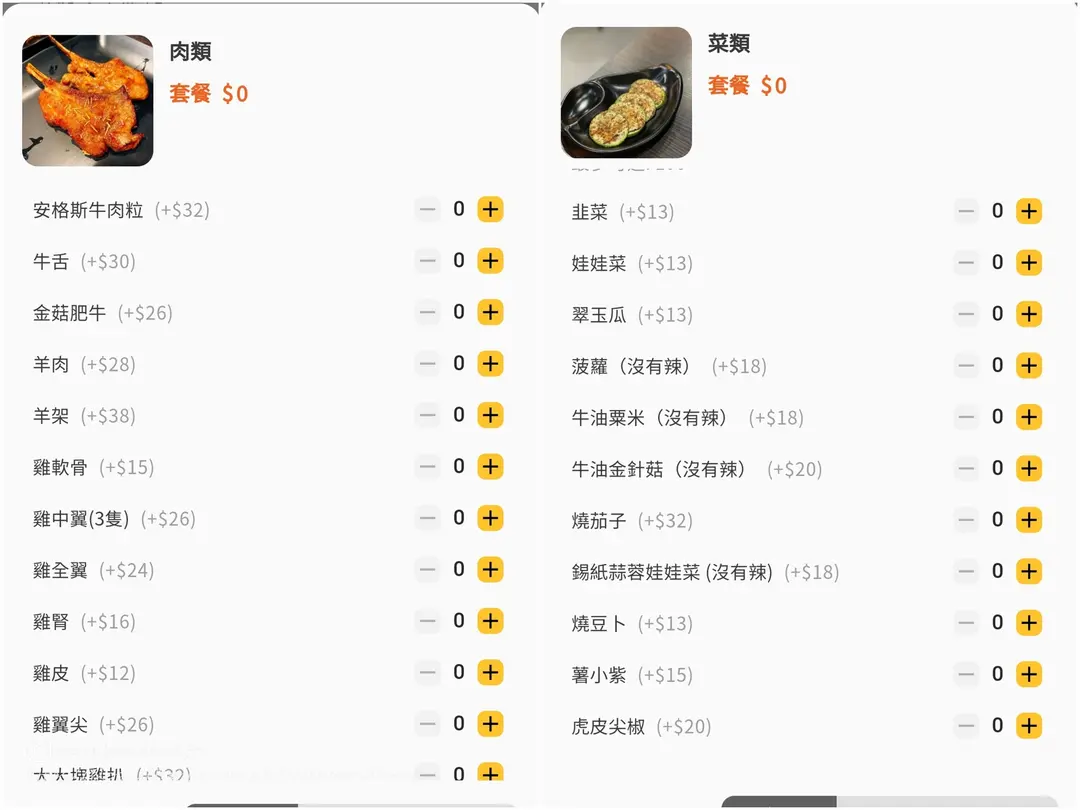Add 韭菜 with plus button

[x=1029, y=211]
